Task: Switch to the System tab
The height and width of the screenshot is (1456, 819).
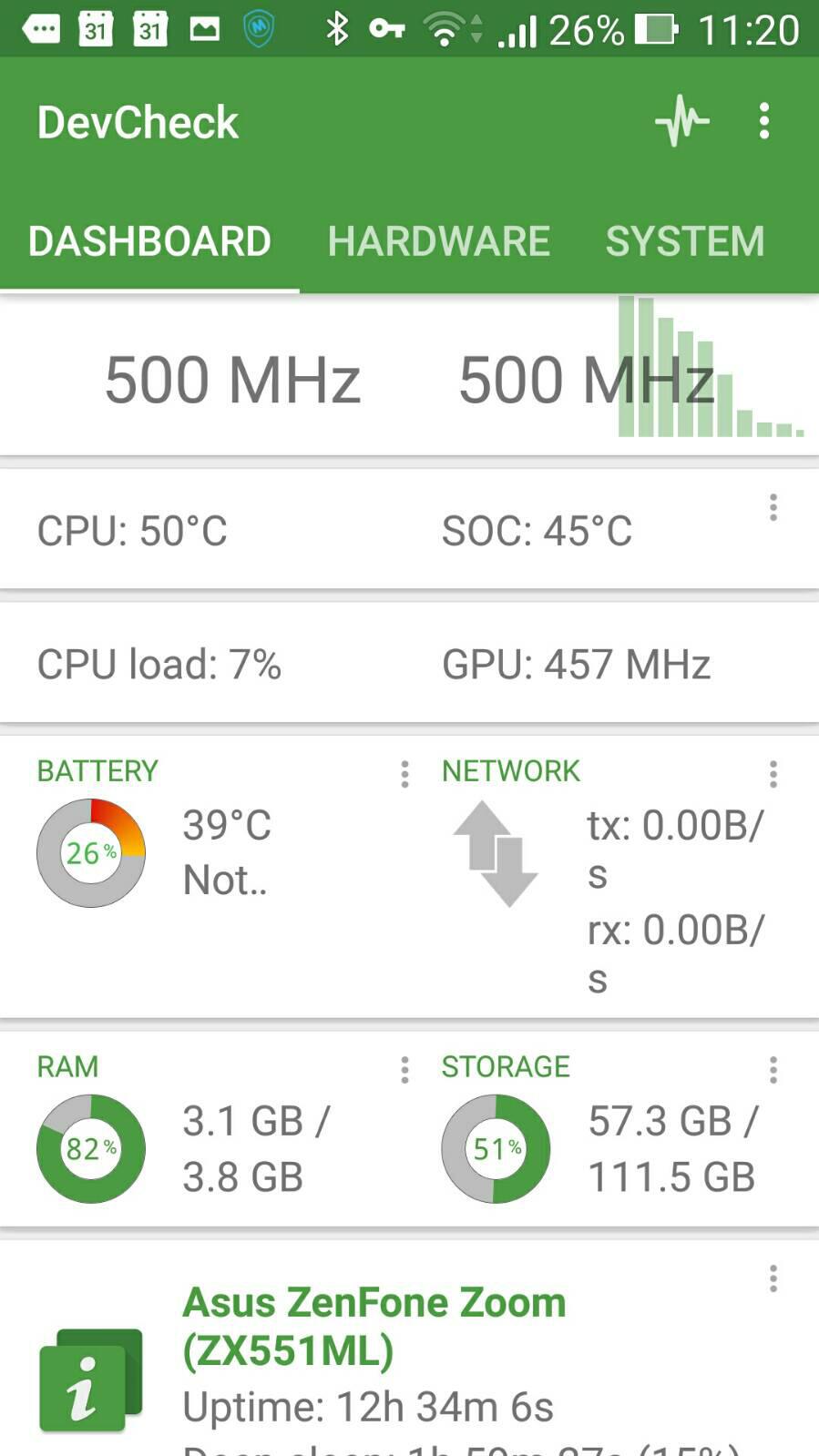Action: point(684,241)
